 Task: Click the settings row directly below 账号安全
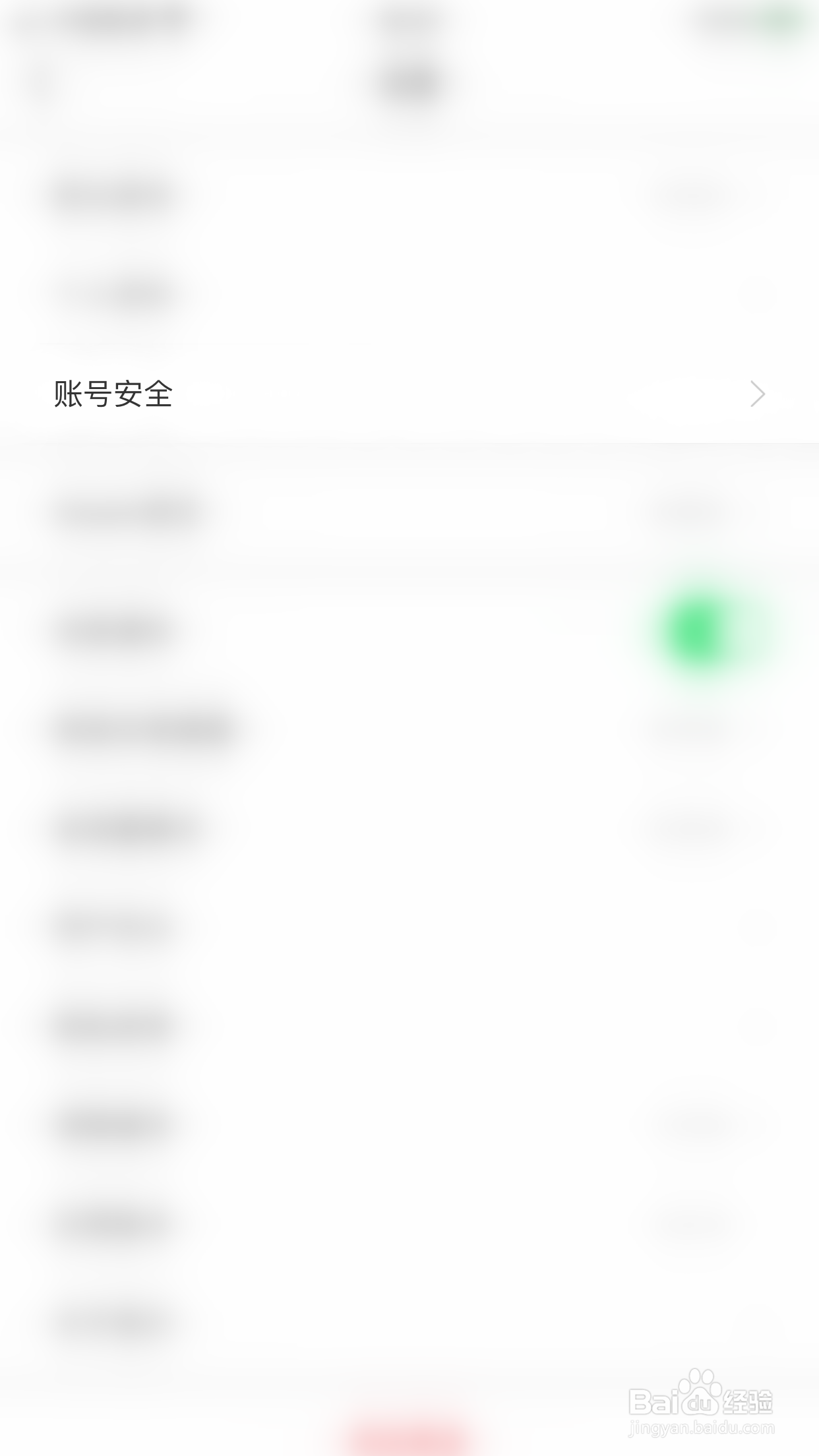409,511
